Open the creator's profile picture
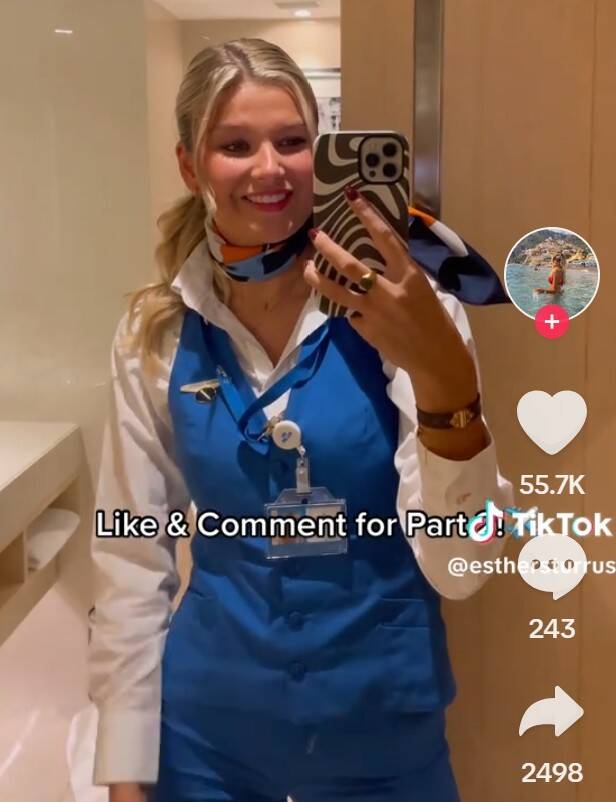Screen dimensions: 616x802 click(x=551, y=273)
